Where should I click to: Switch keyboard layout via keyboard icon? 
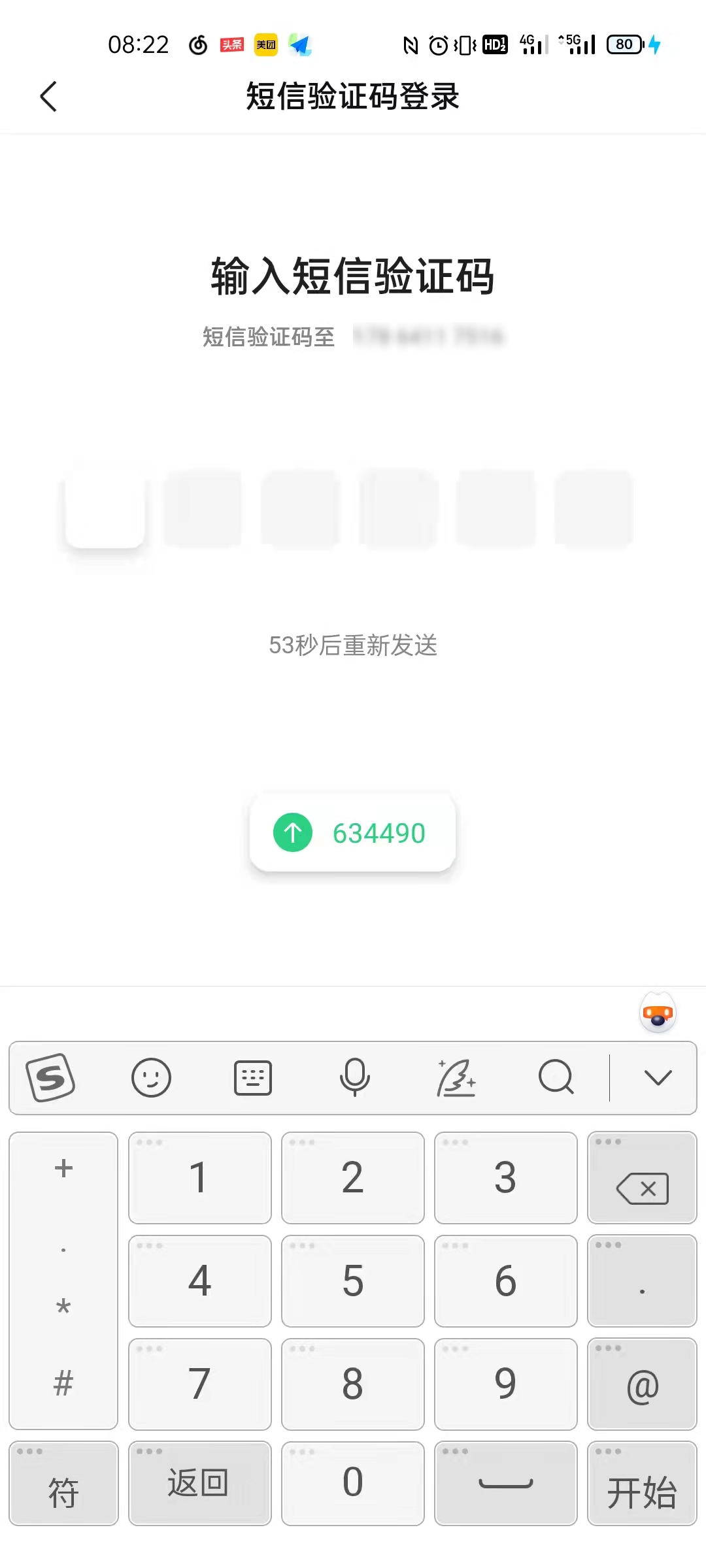(253, 1077)
